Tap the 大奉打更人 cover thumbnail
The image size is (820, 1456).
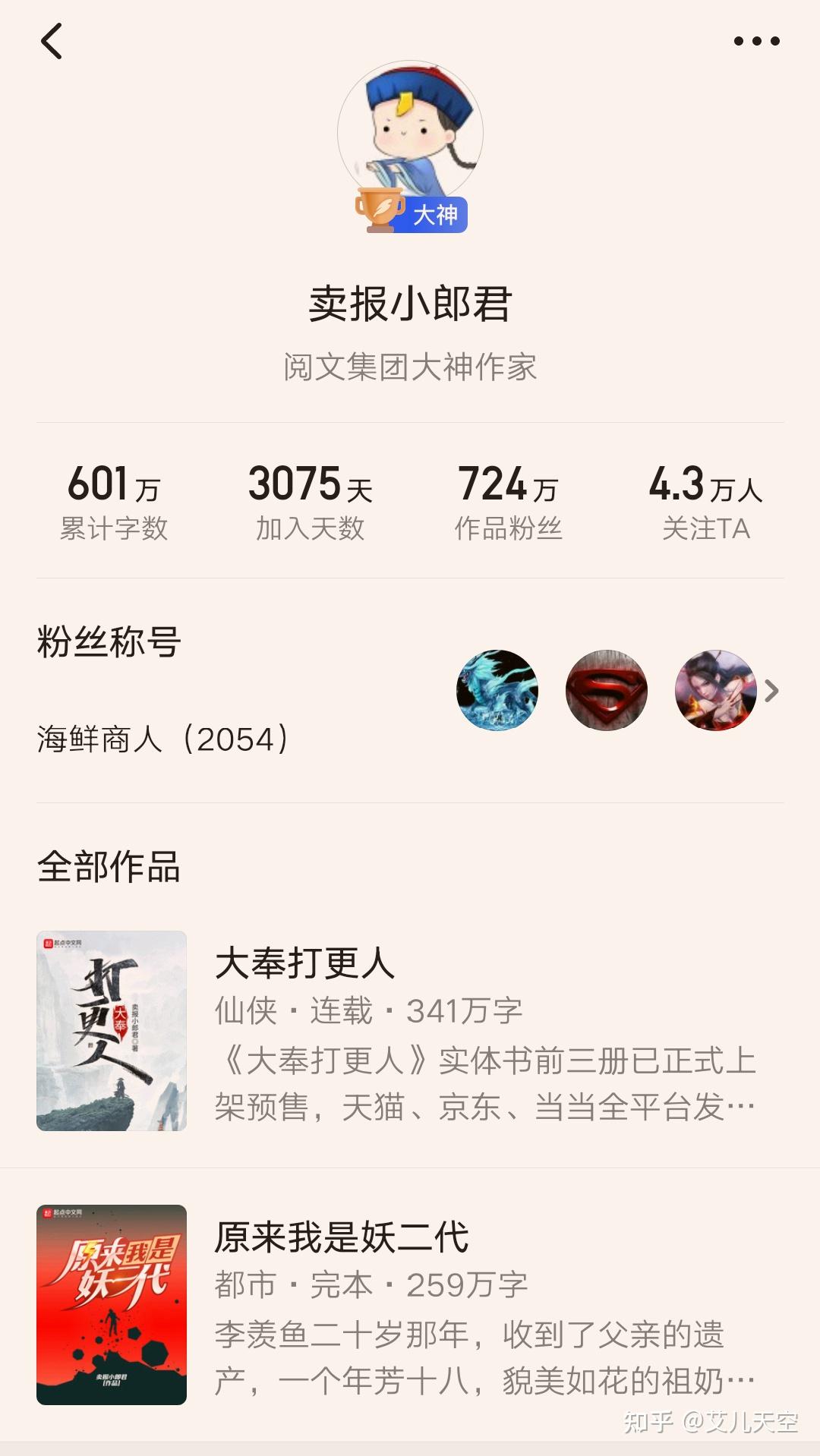point(110,1032)
